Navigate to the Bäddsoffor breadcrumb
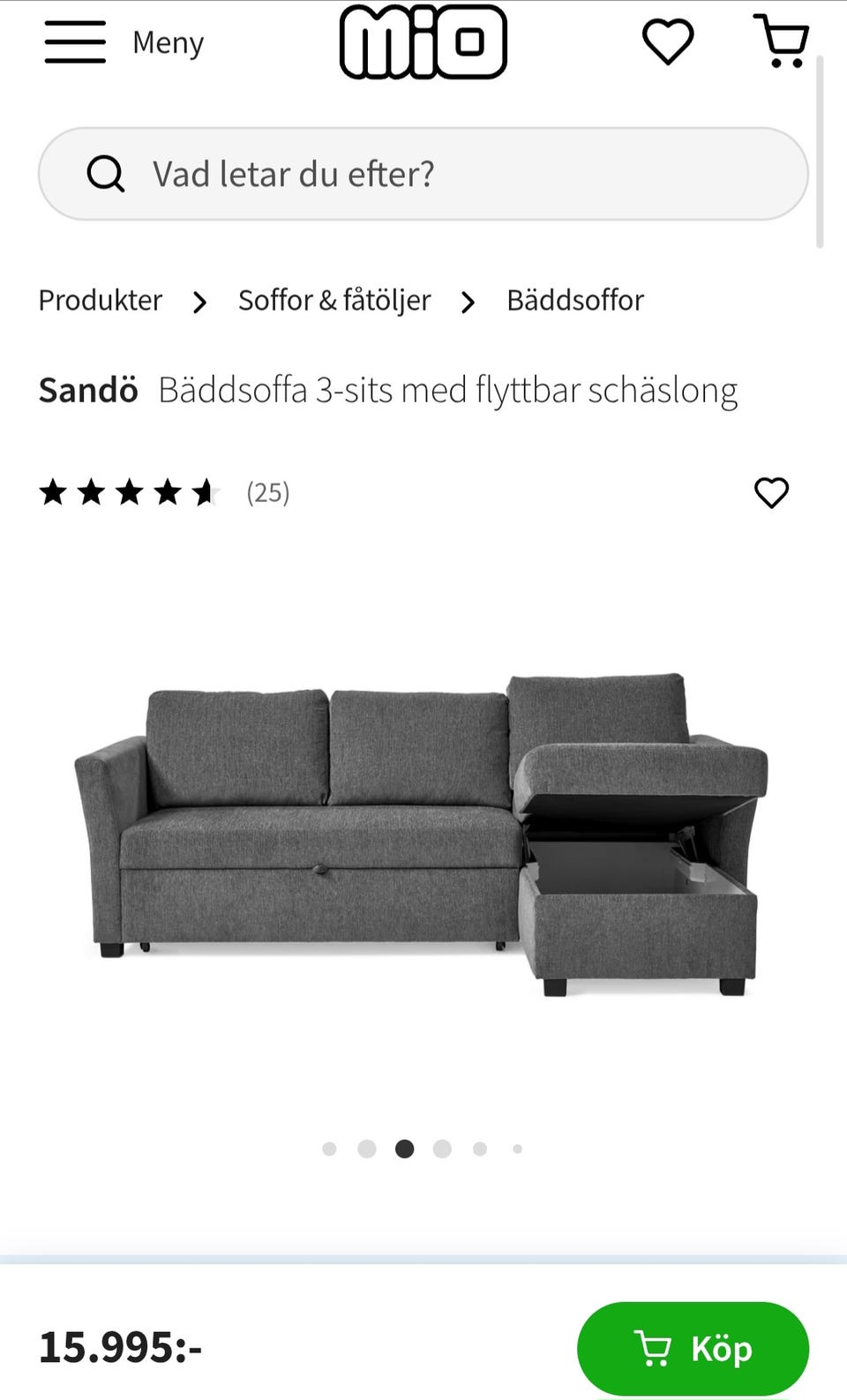 [574, 301]
